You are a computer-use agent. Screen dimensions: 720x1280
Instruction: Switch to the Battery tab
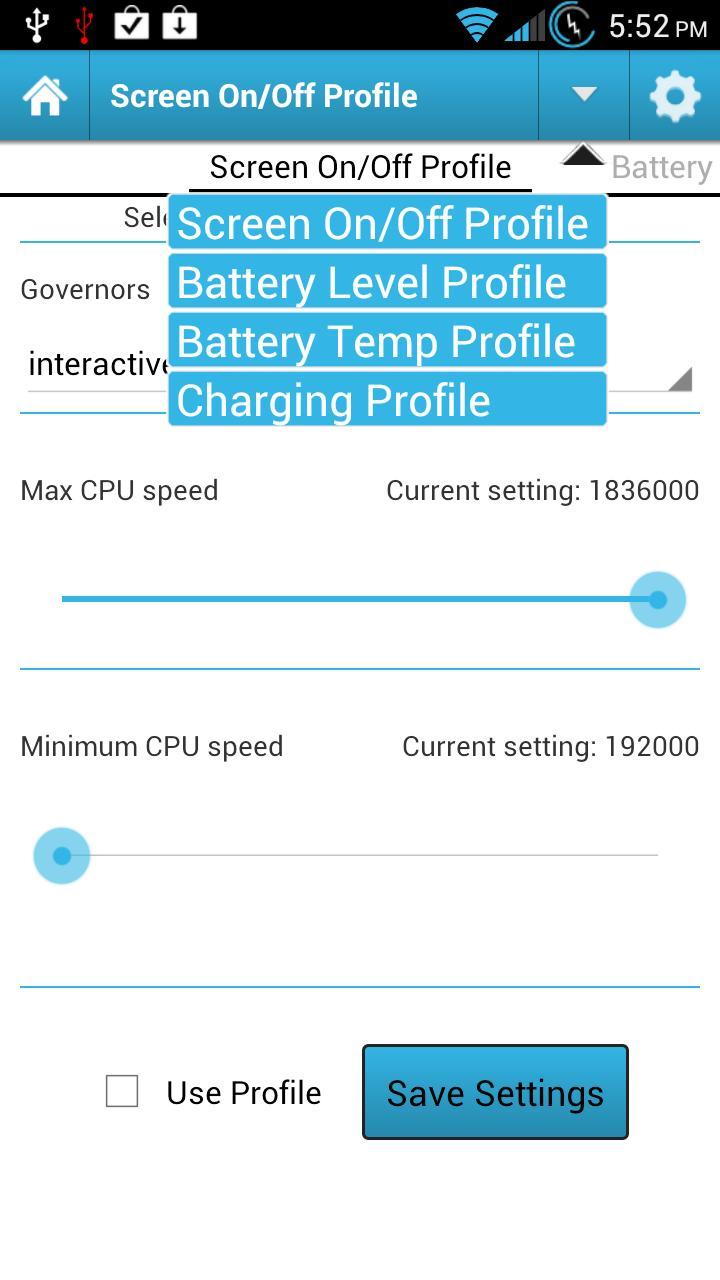pos(662,167)
